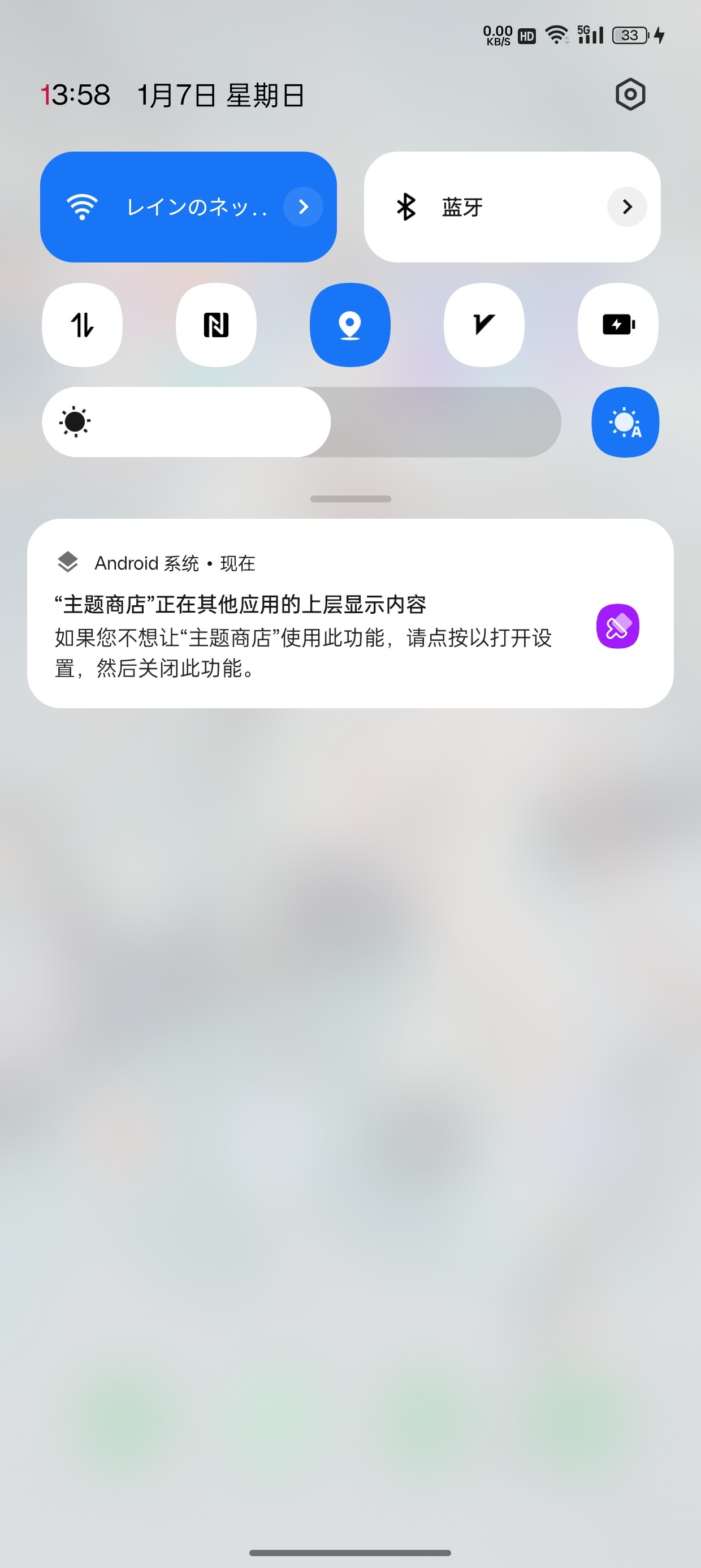The image size is (701, 1568).
Task: Select the mobile data up/down arrows icon
Action: click(81, 325)
